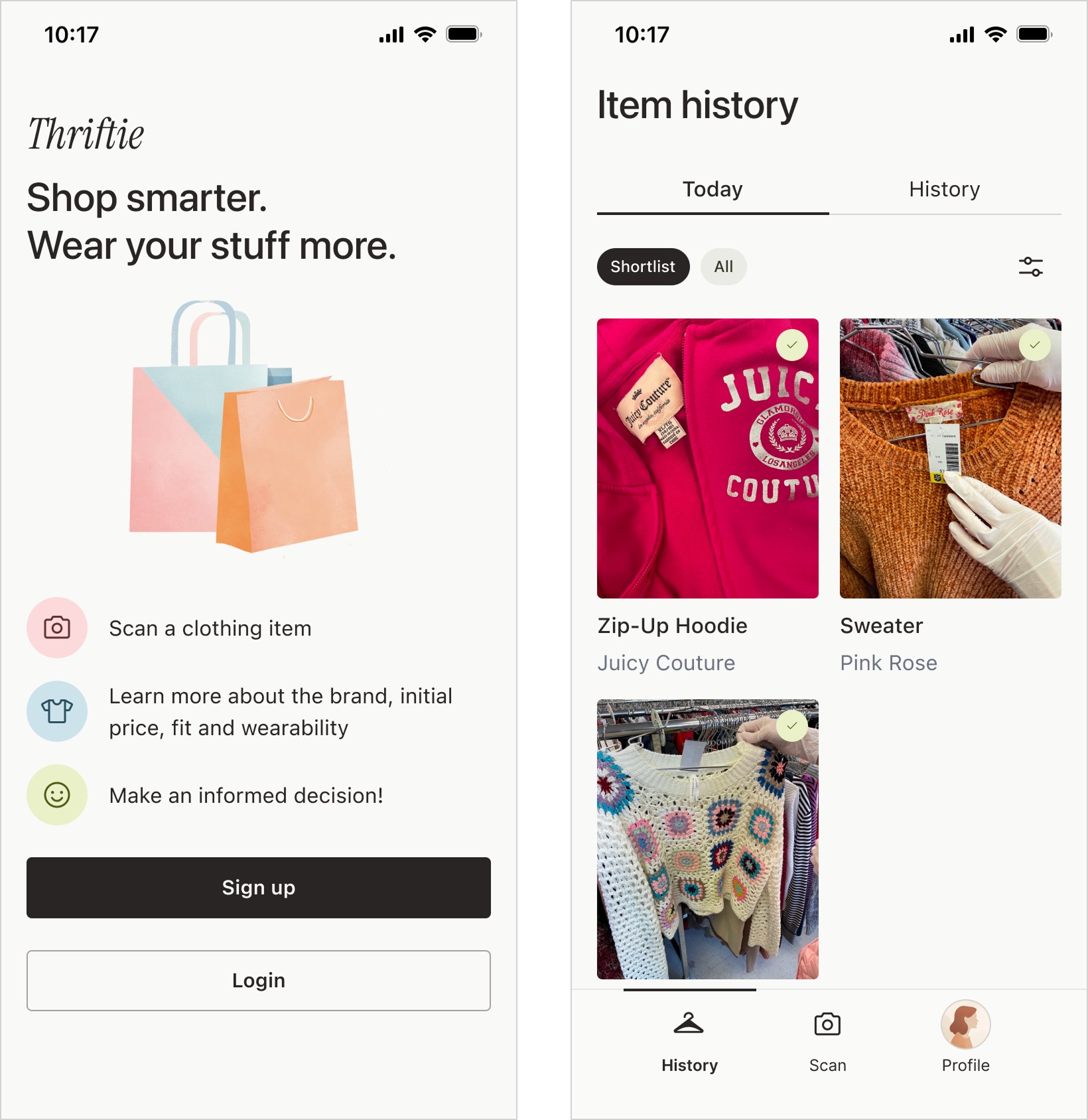Toggle shortlist checkmark on crochet sweater
The image size is (1088, 1120).
(x=791, y=726)
